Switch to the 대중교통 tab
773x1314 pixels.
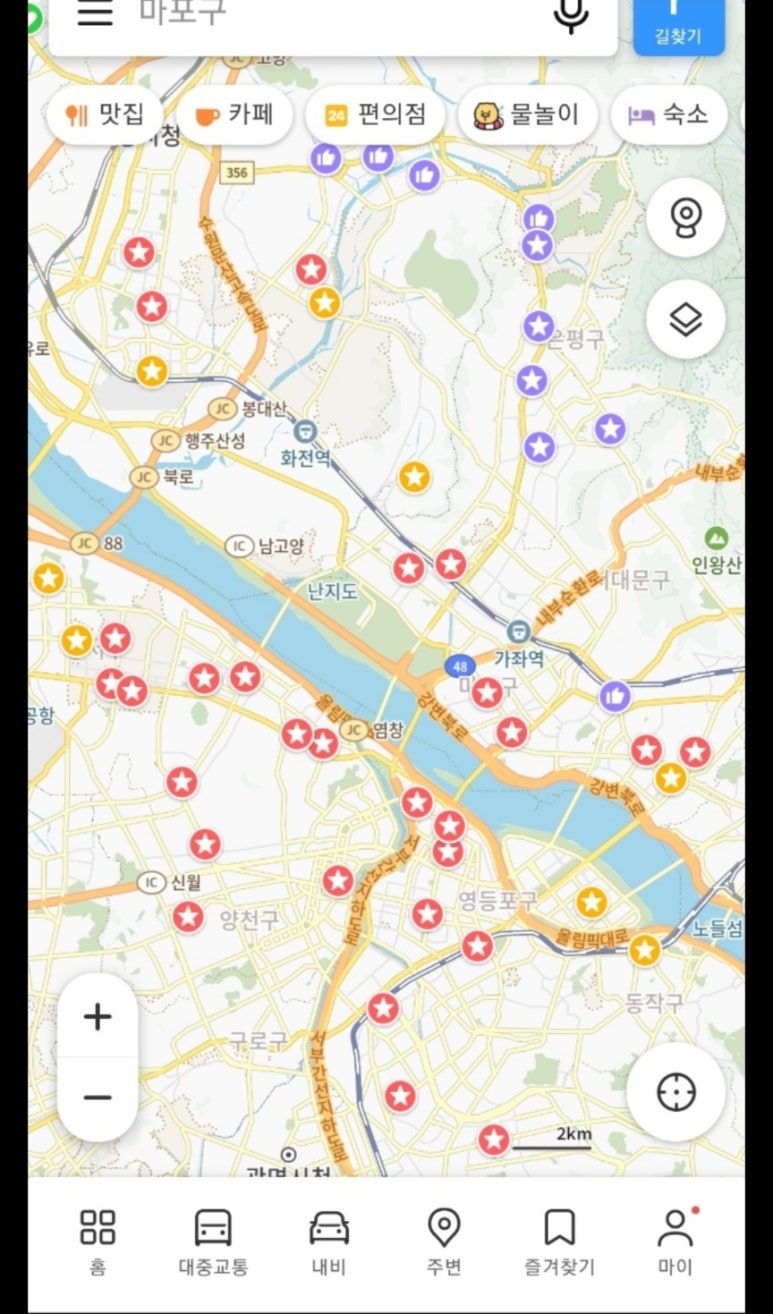coord(212,1241)
